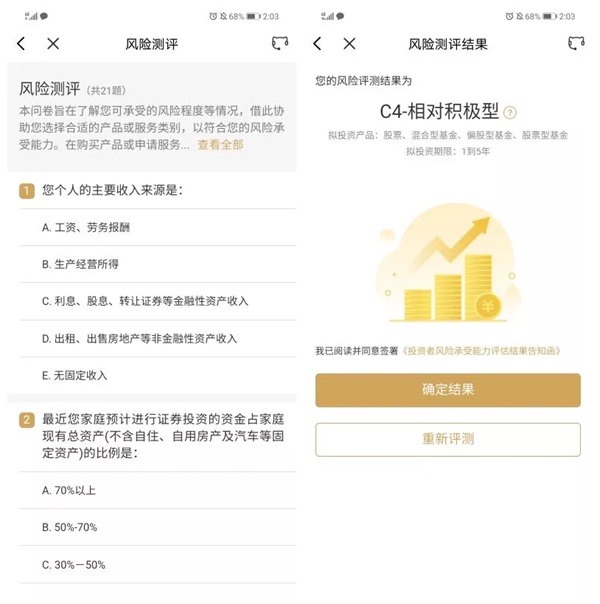The height and width of the screenshot is (604, 600).
Task: Close the 风险测评 questionnaire page
Action: click(53, 44)
